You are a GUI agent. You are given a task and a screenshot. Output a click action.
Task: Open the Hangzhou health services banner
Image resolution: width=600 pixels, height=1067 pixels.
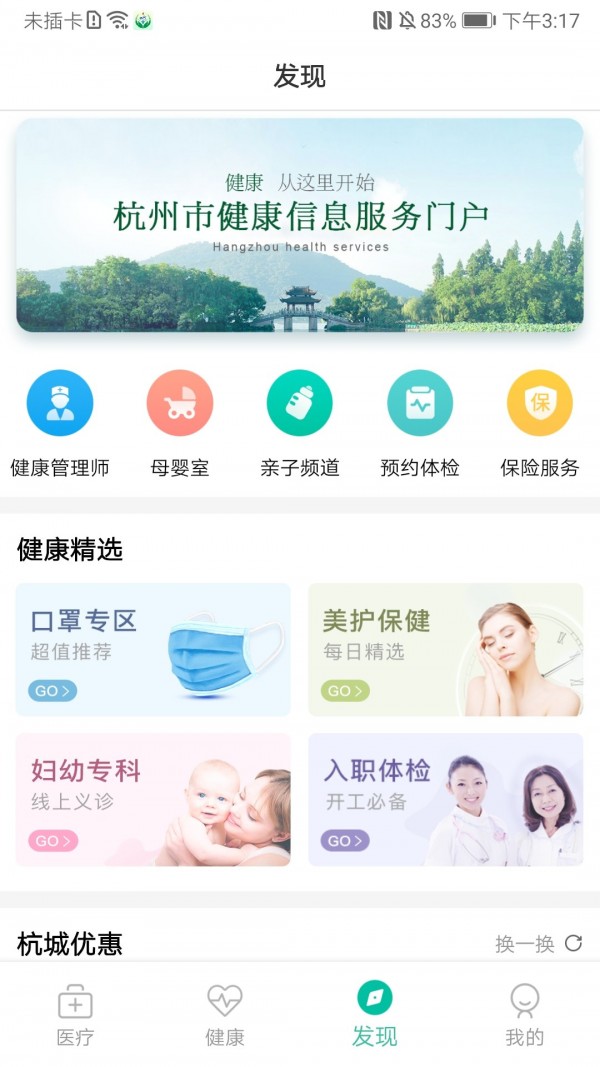point(300,225)
